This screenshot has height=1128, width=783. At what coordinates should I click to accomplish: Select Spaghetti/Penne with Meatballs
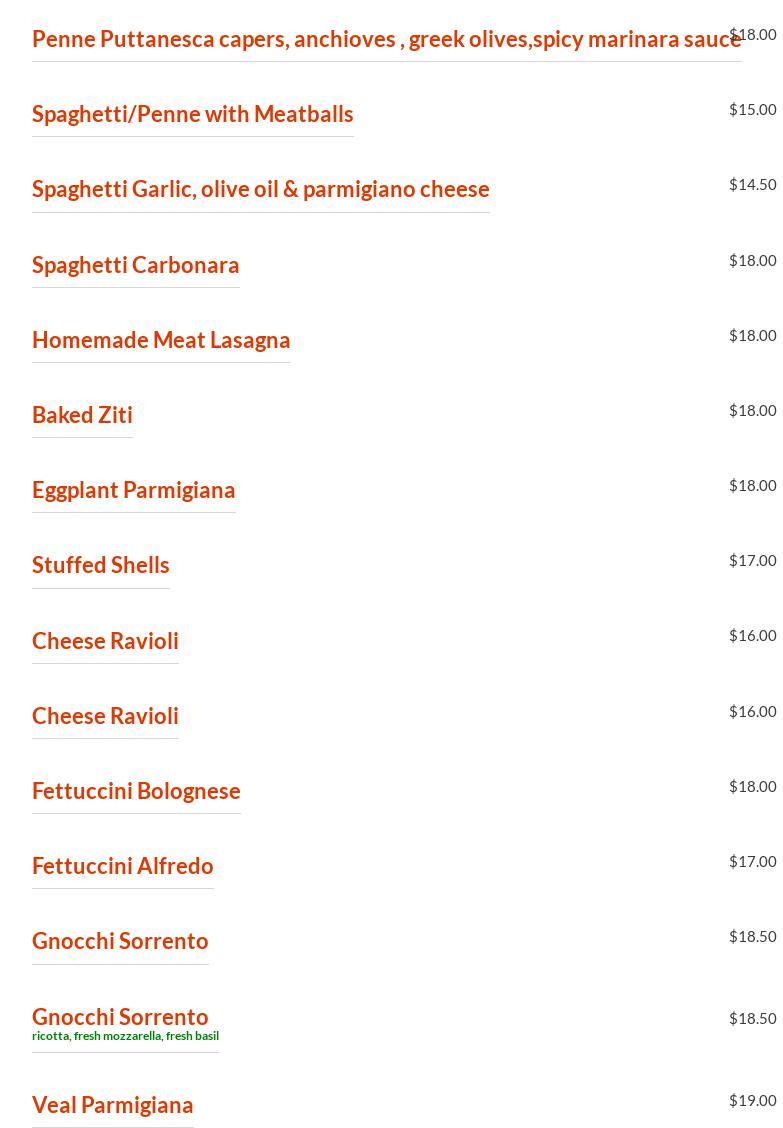click(193, 115)
